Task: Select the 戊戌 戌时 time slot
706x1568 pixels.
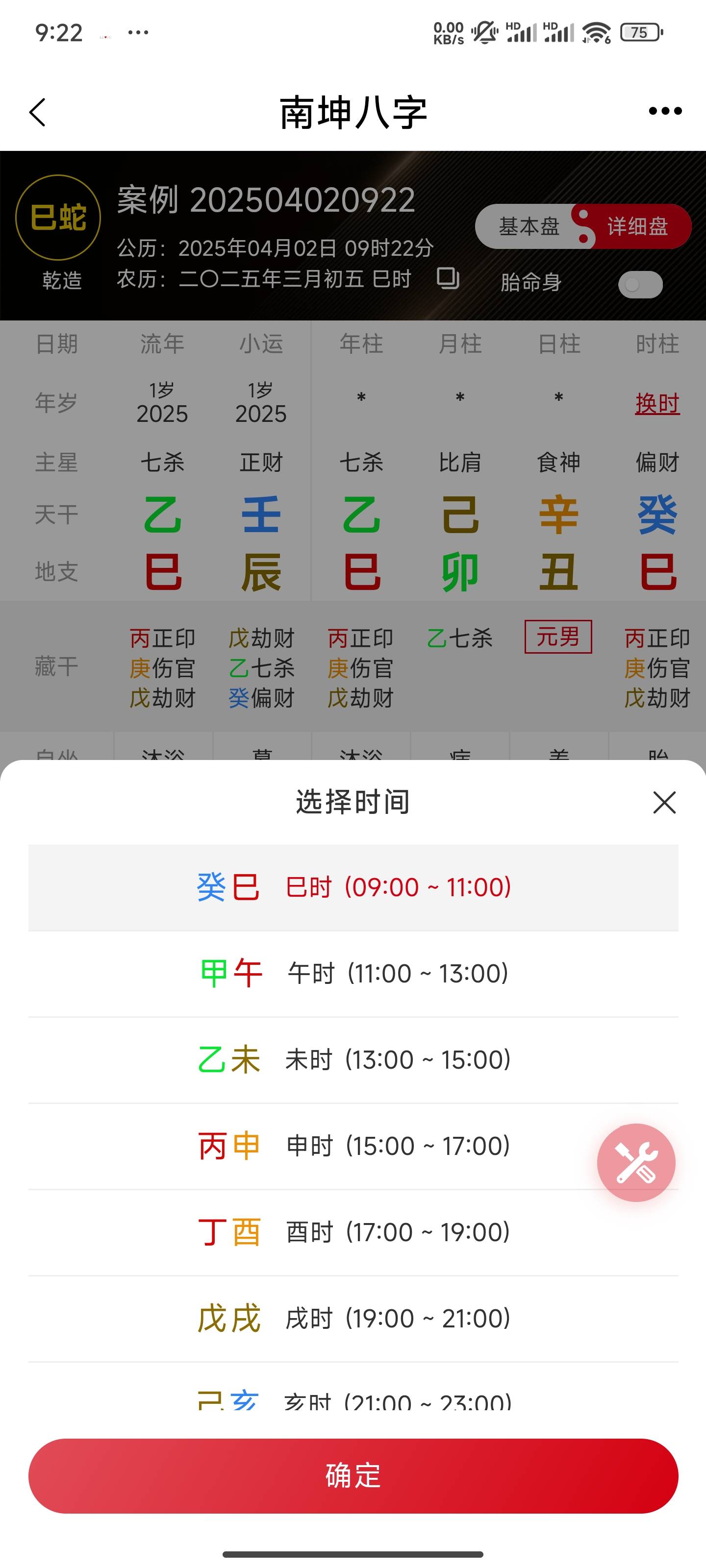Action: point(353,1318)
